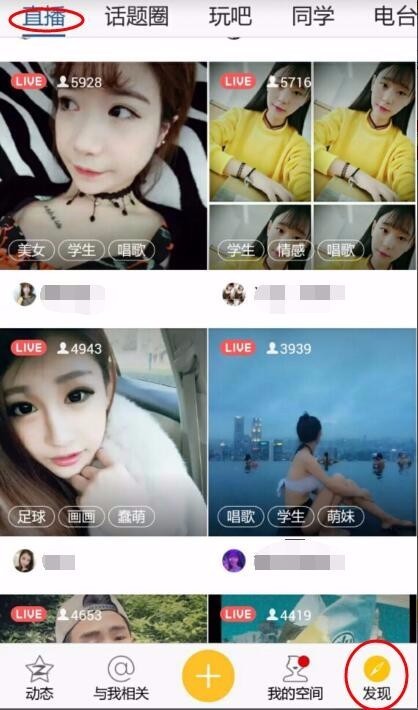Open the live stream with 4653 viewers
The image size is (418, 710).
coord(103,619)
